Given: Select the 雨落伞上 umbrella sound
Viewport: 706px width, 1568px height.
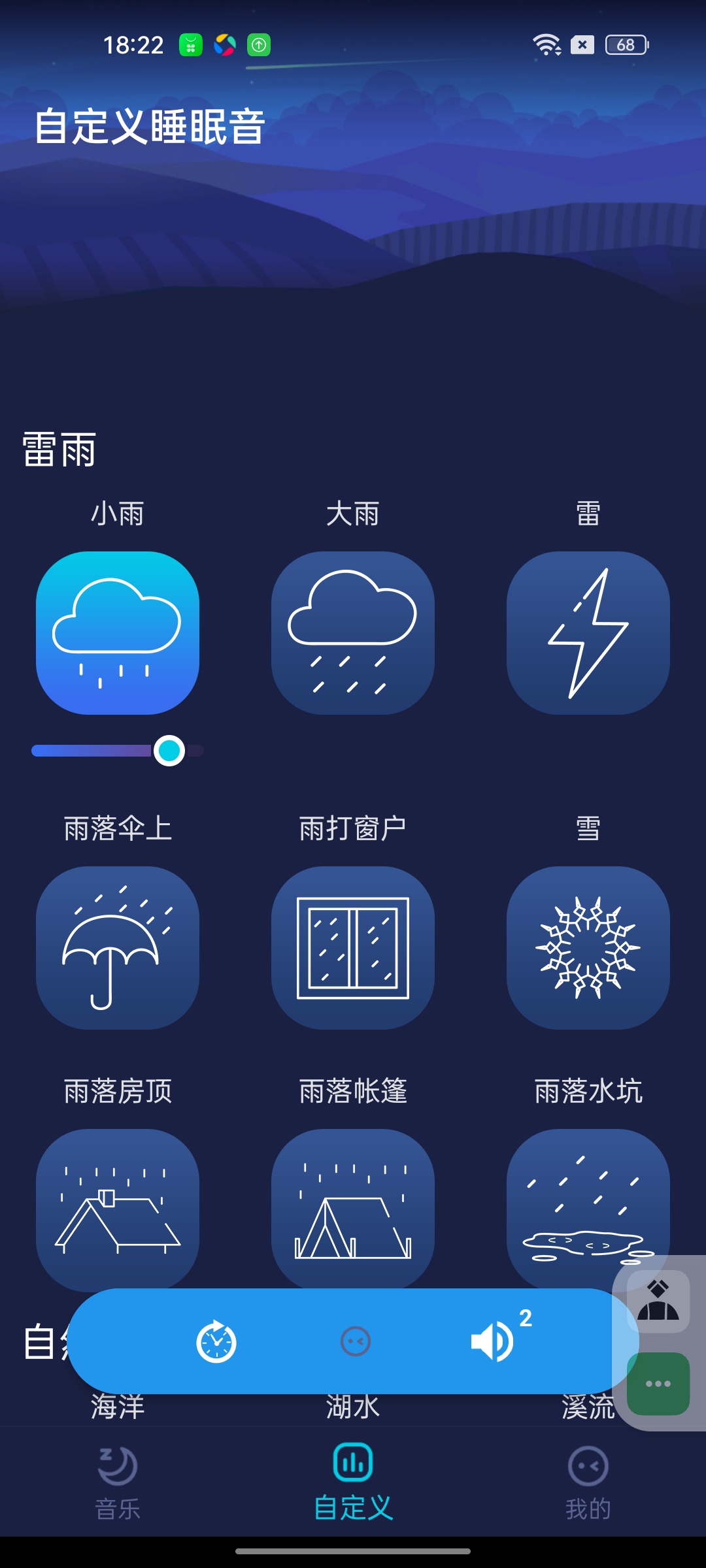Looking at the screenshot, I should [118, 948].
